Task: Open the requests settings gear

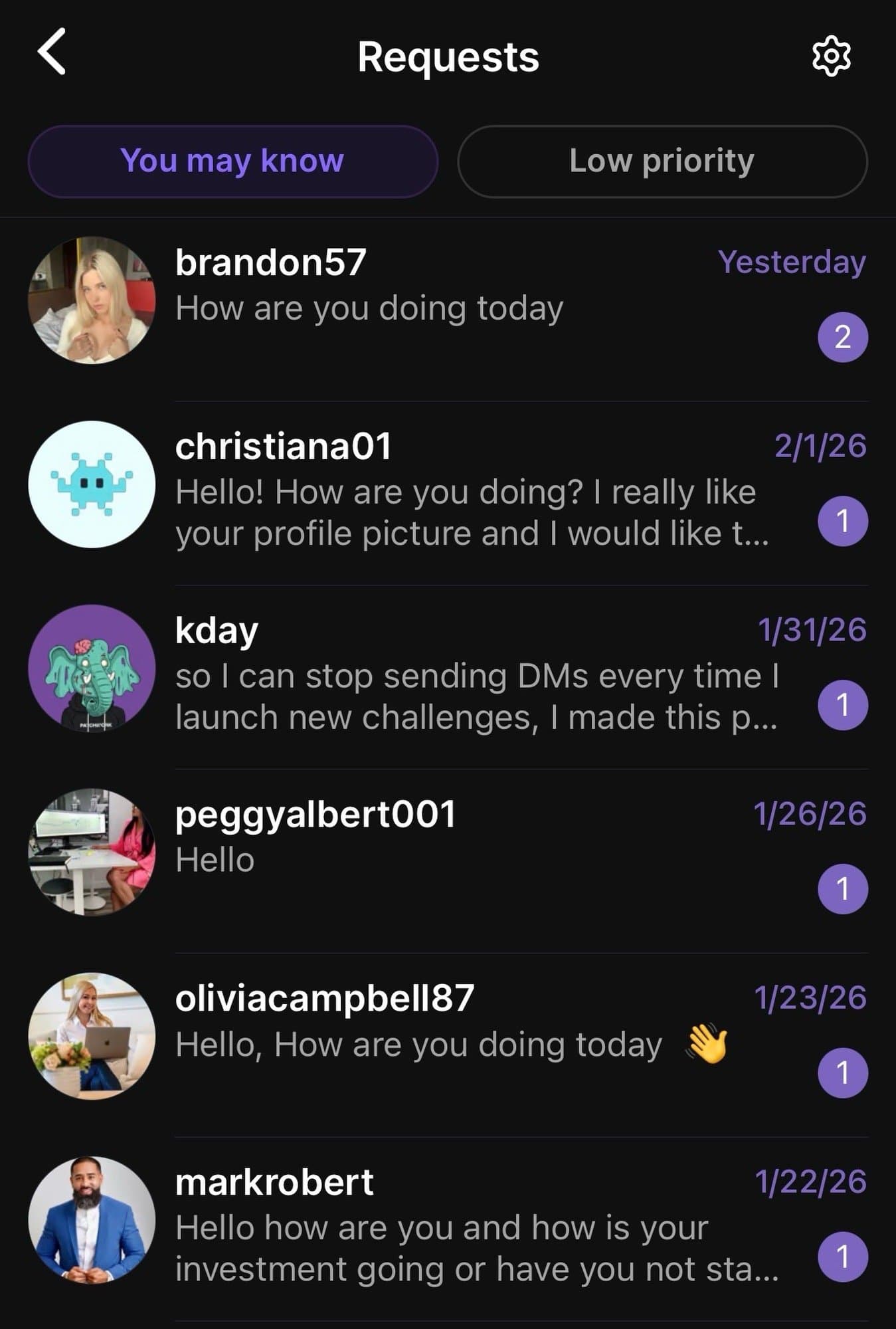Action: (x=831, y=56)
